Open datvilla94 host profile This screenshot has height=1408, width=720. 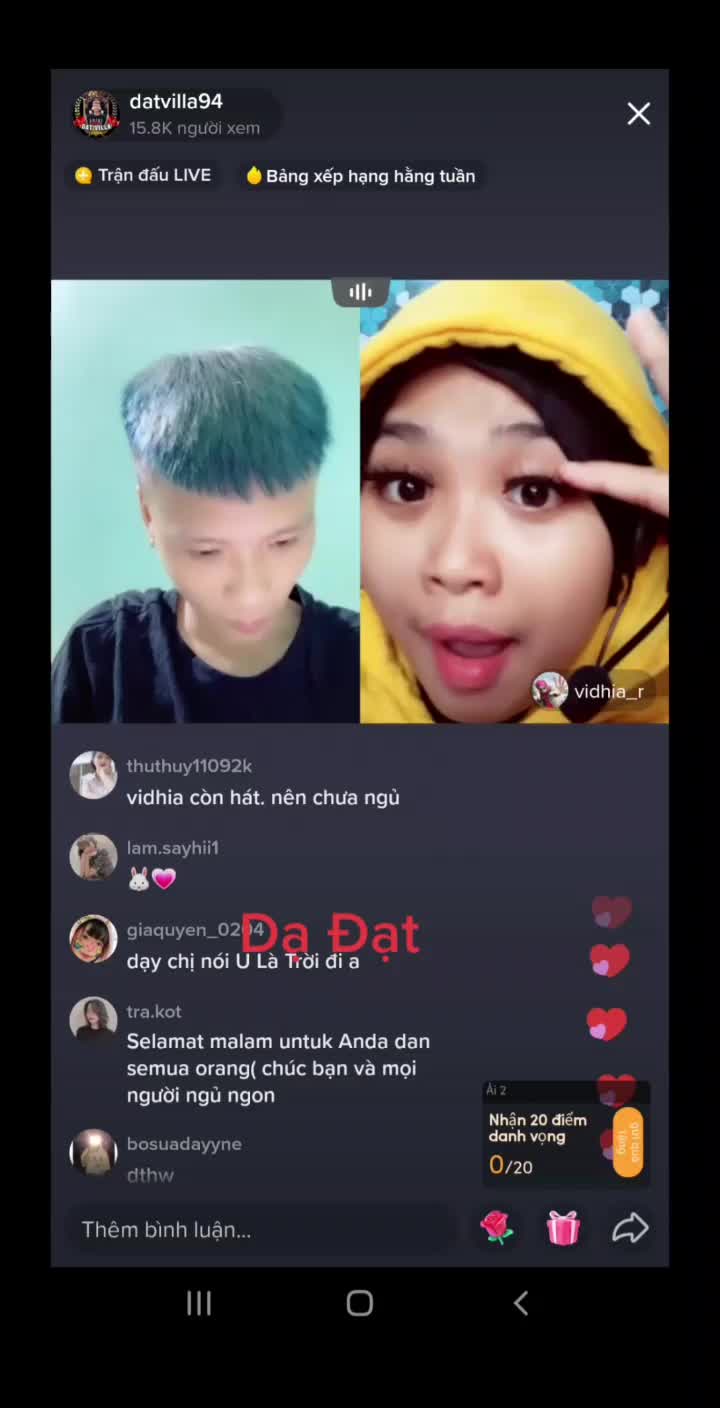pos(97,114)
